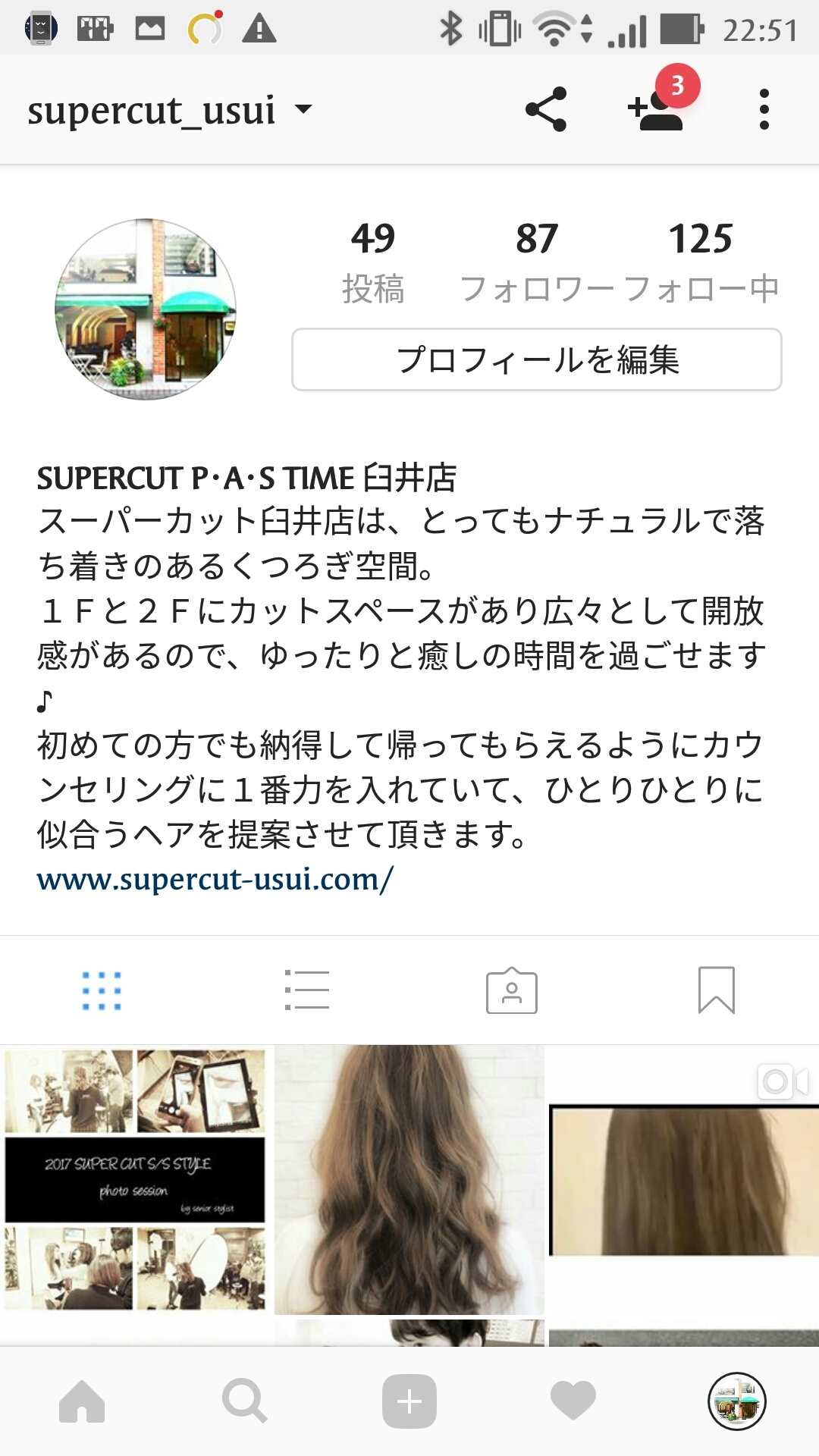This screenshot has height=1456, width=819.
Task: Open the 2017 SUPER CUT S/S STYLE post
Action: click(x=136, y=1179)
